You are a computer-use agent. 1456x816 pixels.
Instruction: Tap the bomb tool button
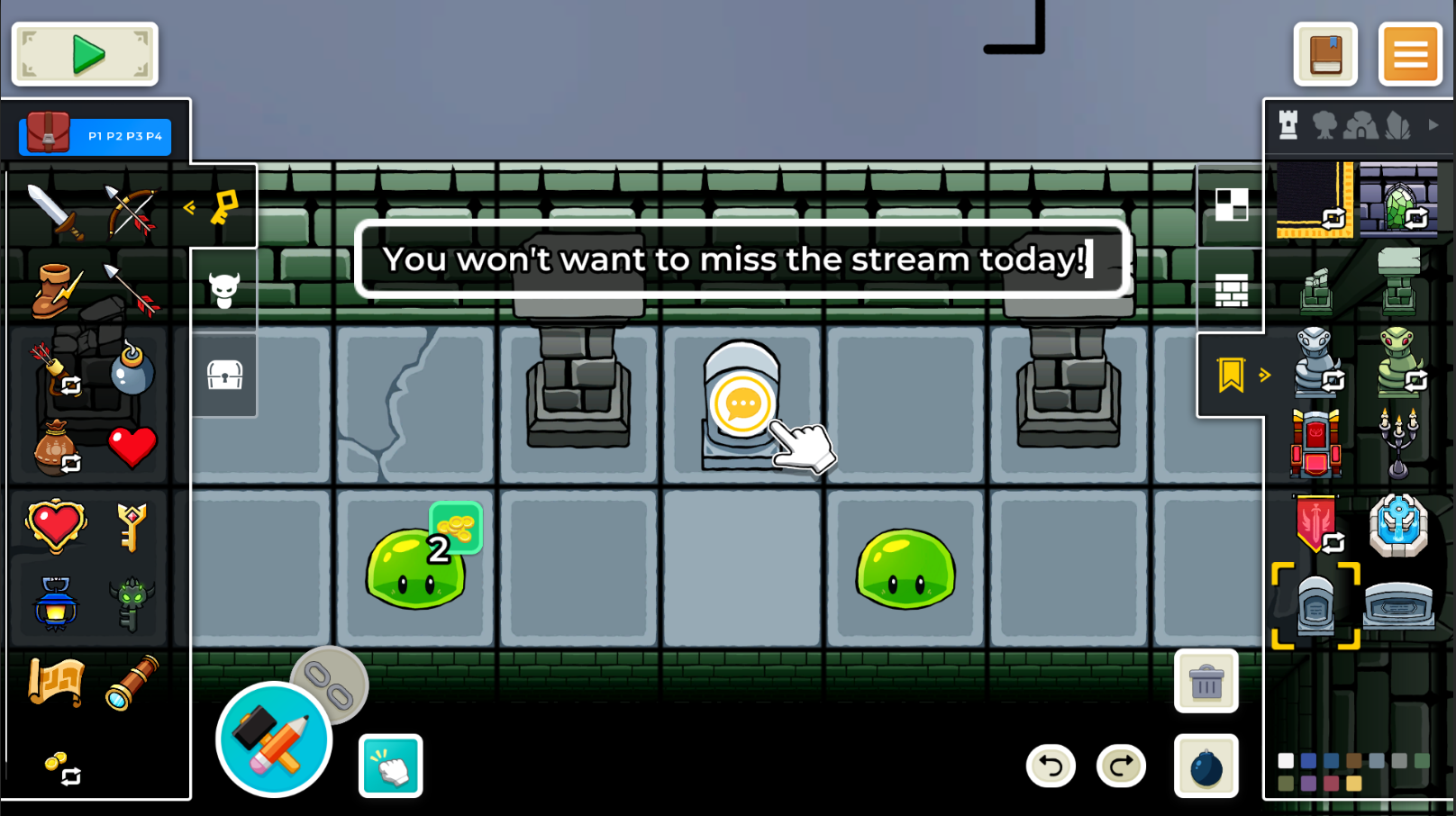[x=1206, y=766]
